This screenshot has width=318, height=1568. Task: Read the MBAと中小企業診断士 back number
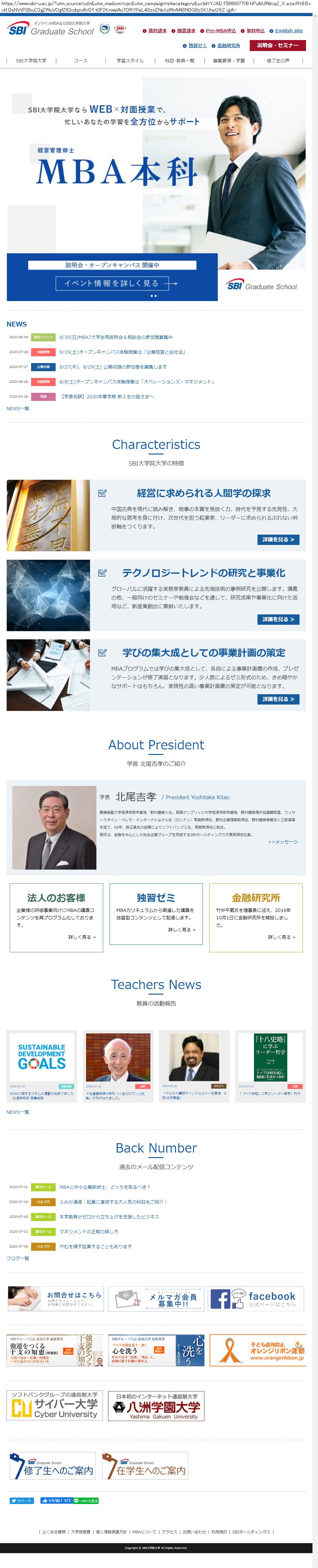pos(104,1187)
